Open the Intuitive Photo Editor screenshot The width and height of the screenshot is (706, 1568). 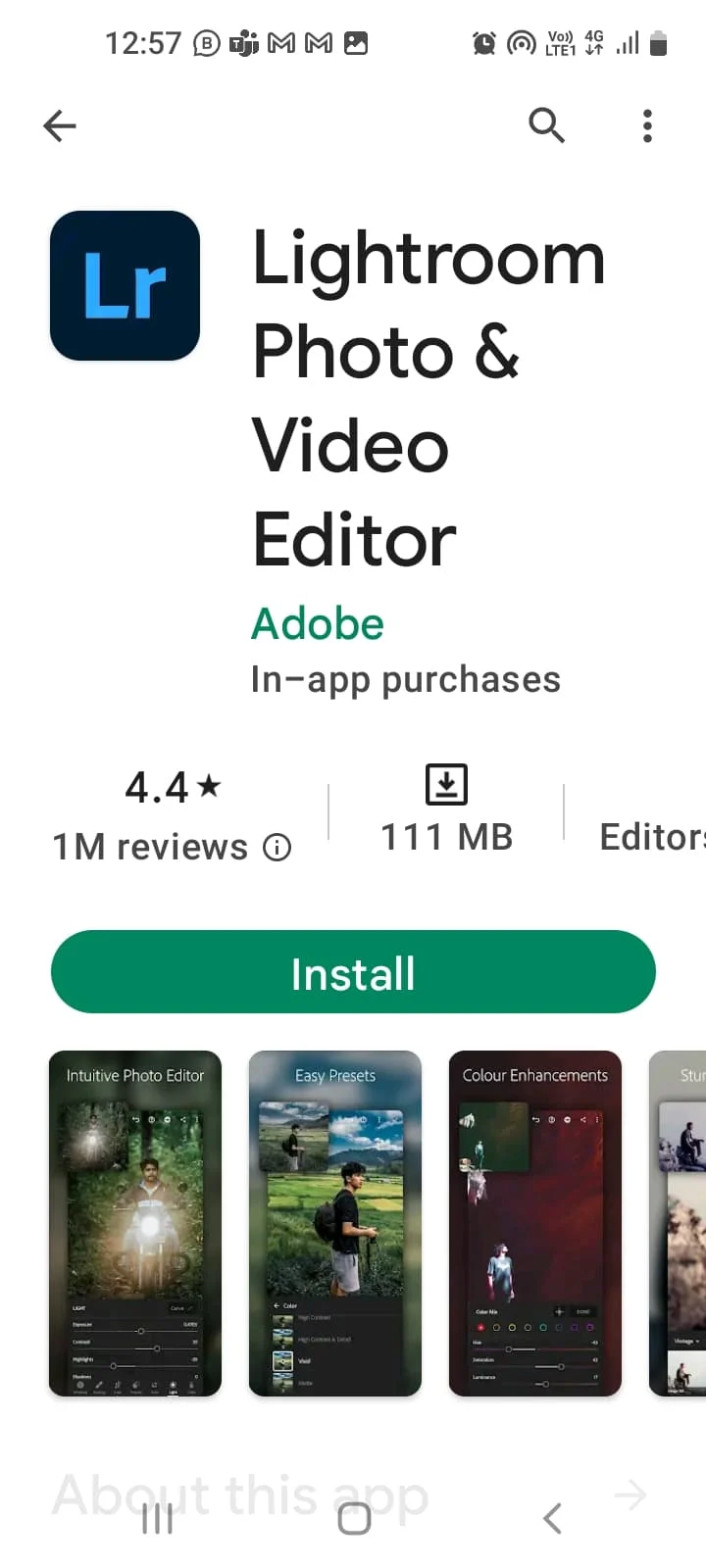click(135, 1223)
